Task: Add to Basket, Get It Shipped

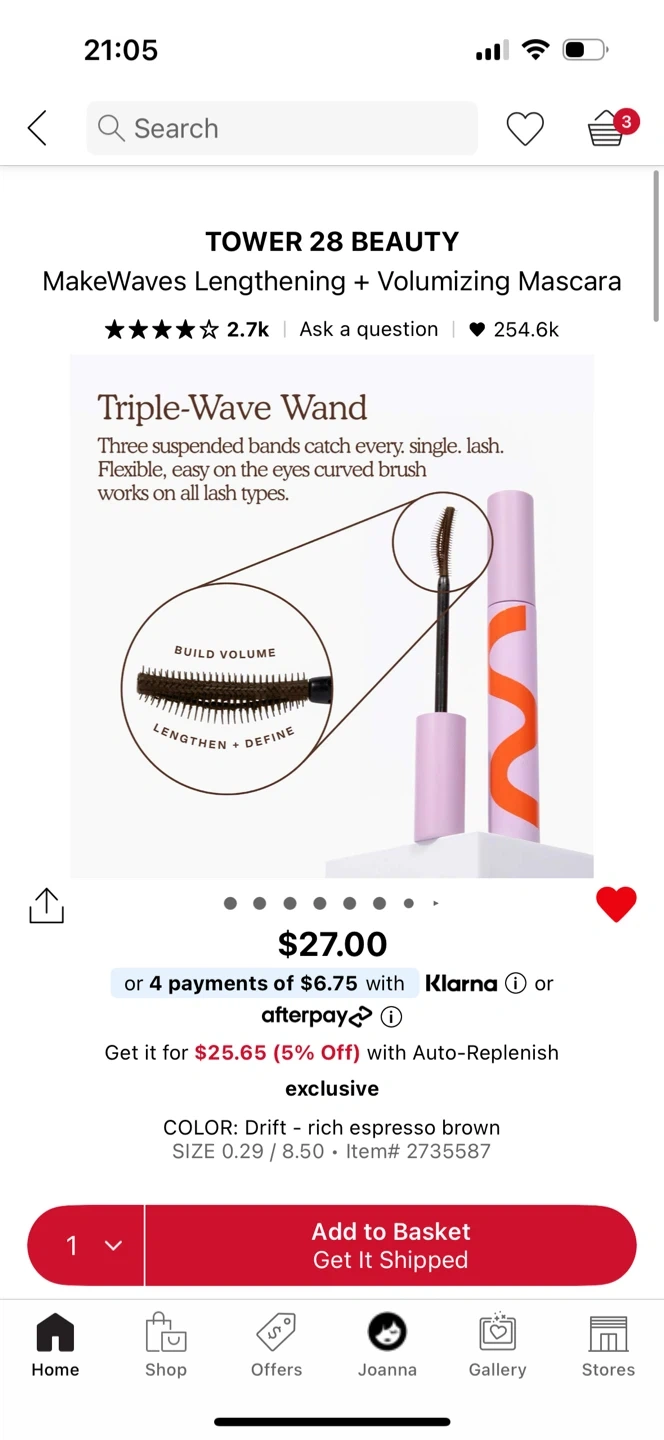Action: [x=391, y=1245]
